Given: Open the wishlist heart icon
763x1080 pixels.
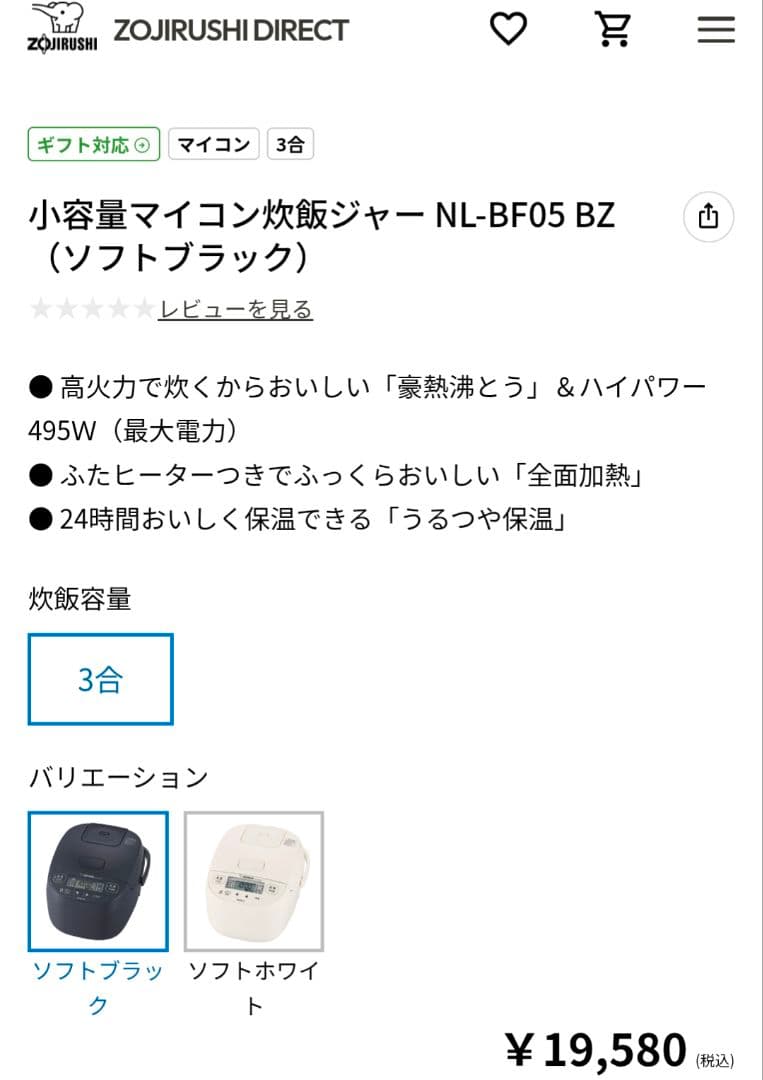Looking at the screenshot, I should click(508, 29).
